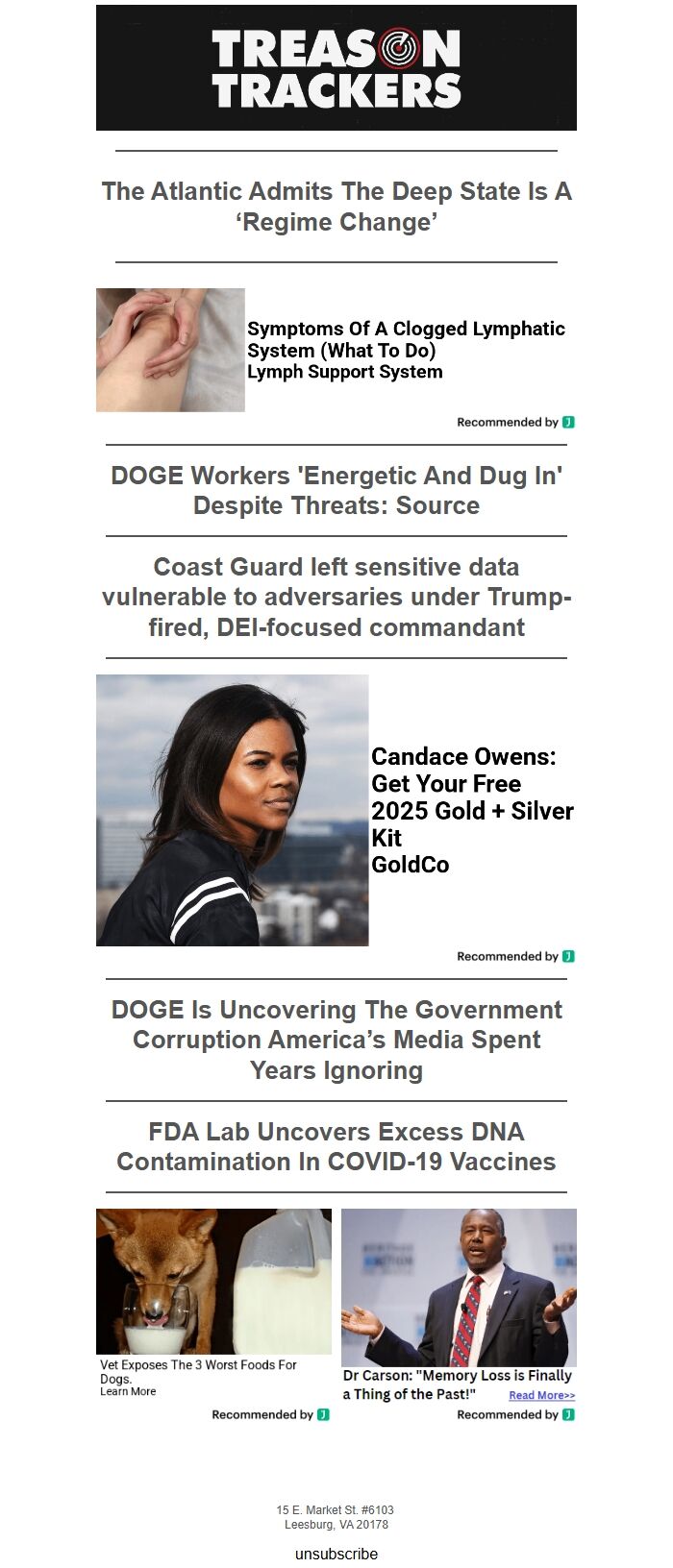673x1568 pixels.
Task: Open the Clogged Lymphatic System ad
Action: [406, 350]
